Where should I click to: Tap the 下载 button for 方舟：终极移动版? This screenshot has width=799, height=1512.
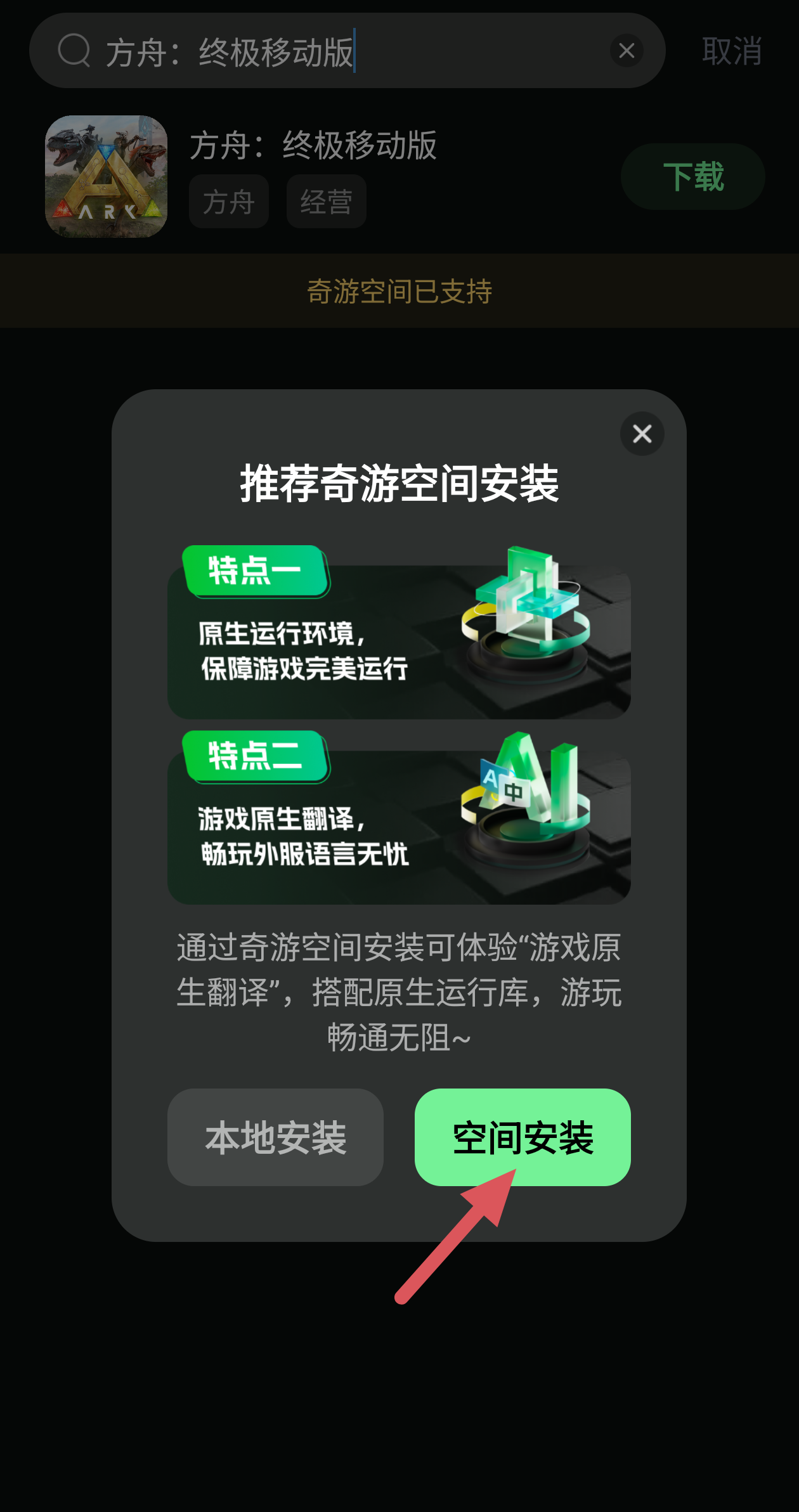click(692, 176)
